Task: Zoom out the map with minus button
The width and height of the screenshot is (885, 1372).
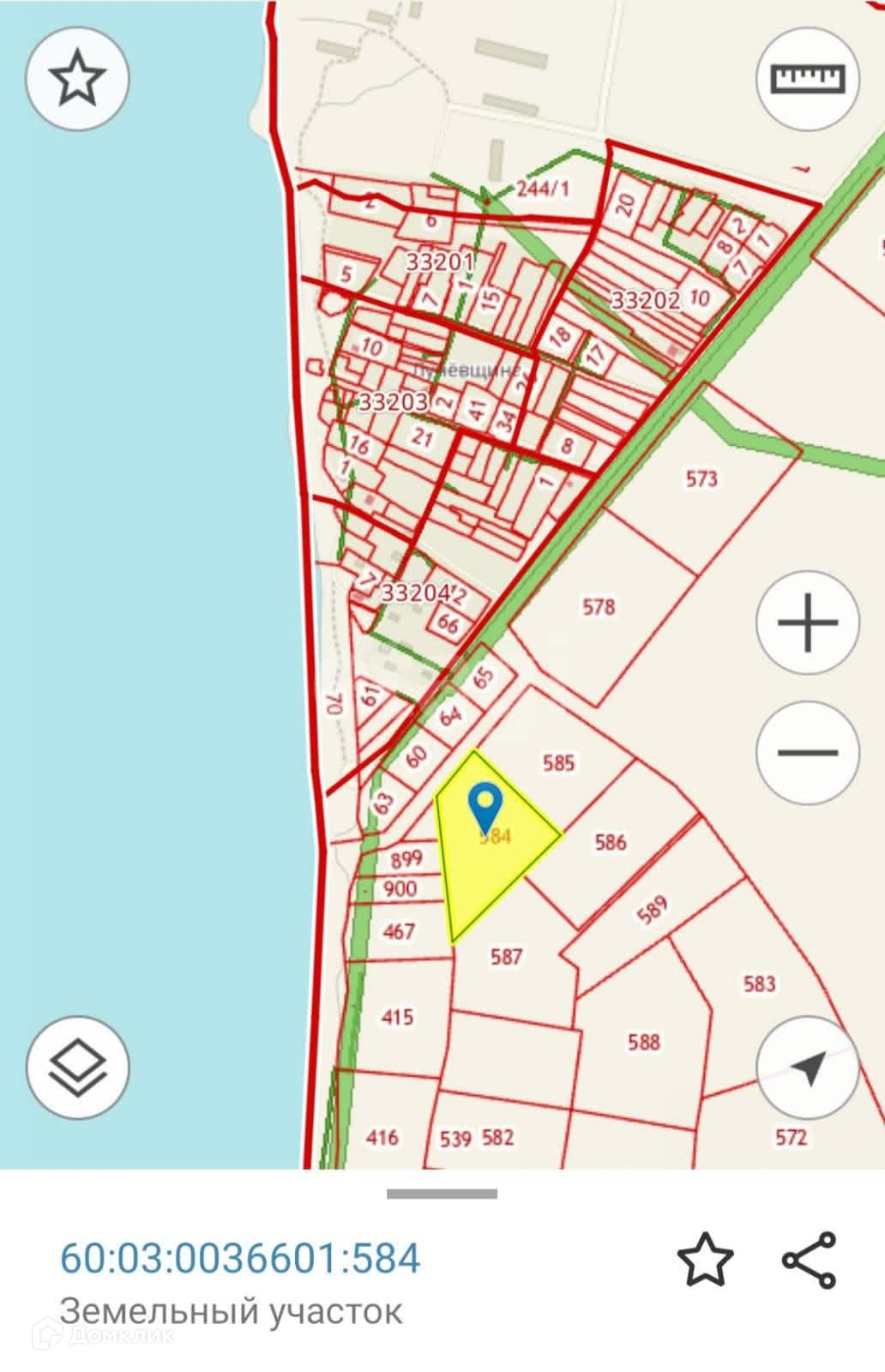Action: point(808,752)
